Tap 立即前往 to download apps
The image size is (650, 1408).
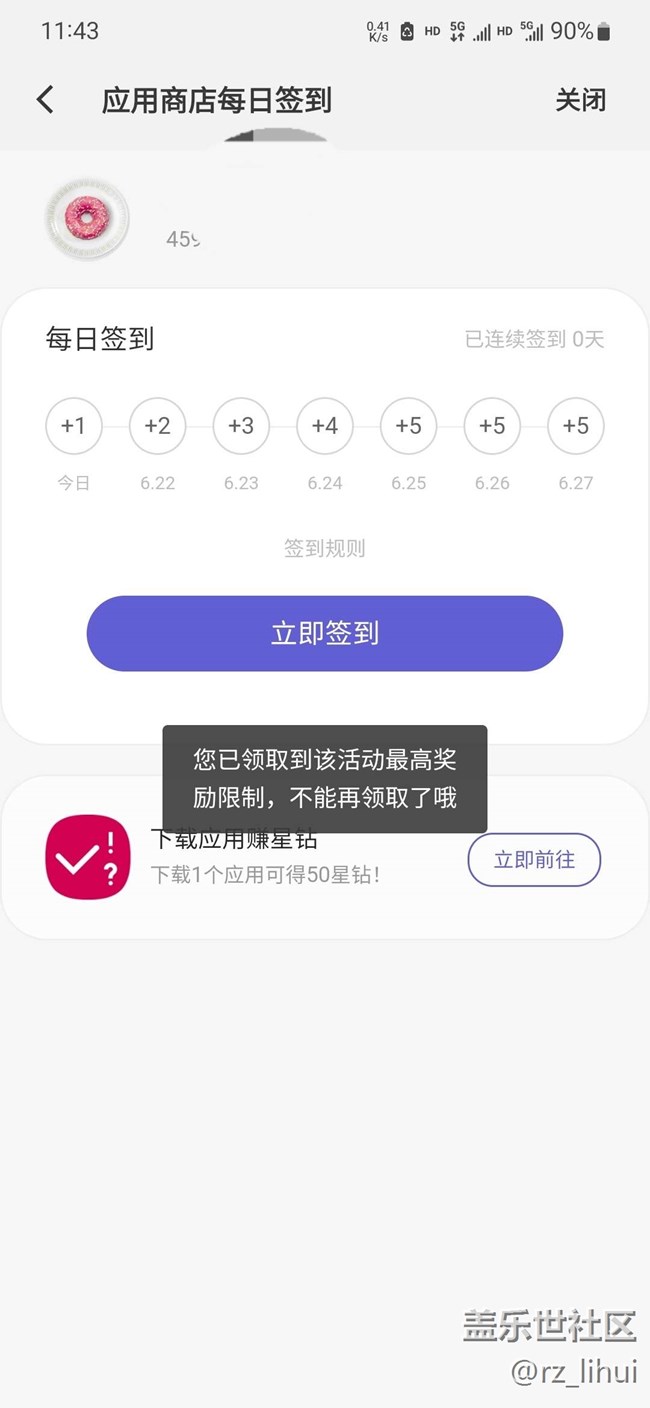[x=534, y=859]
